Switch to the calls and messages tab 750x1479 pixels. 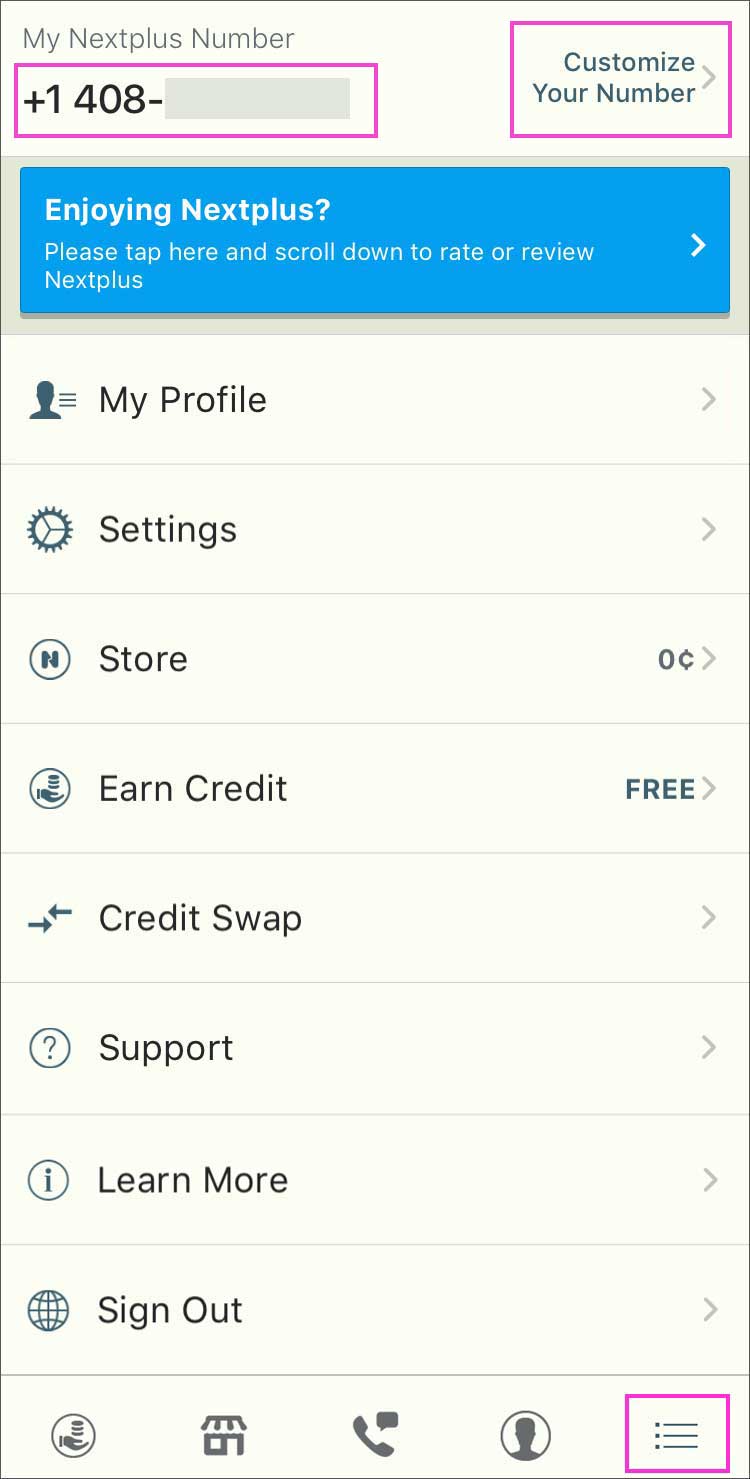coord(375,1436)
